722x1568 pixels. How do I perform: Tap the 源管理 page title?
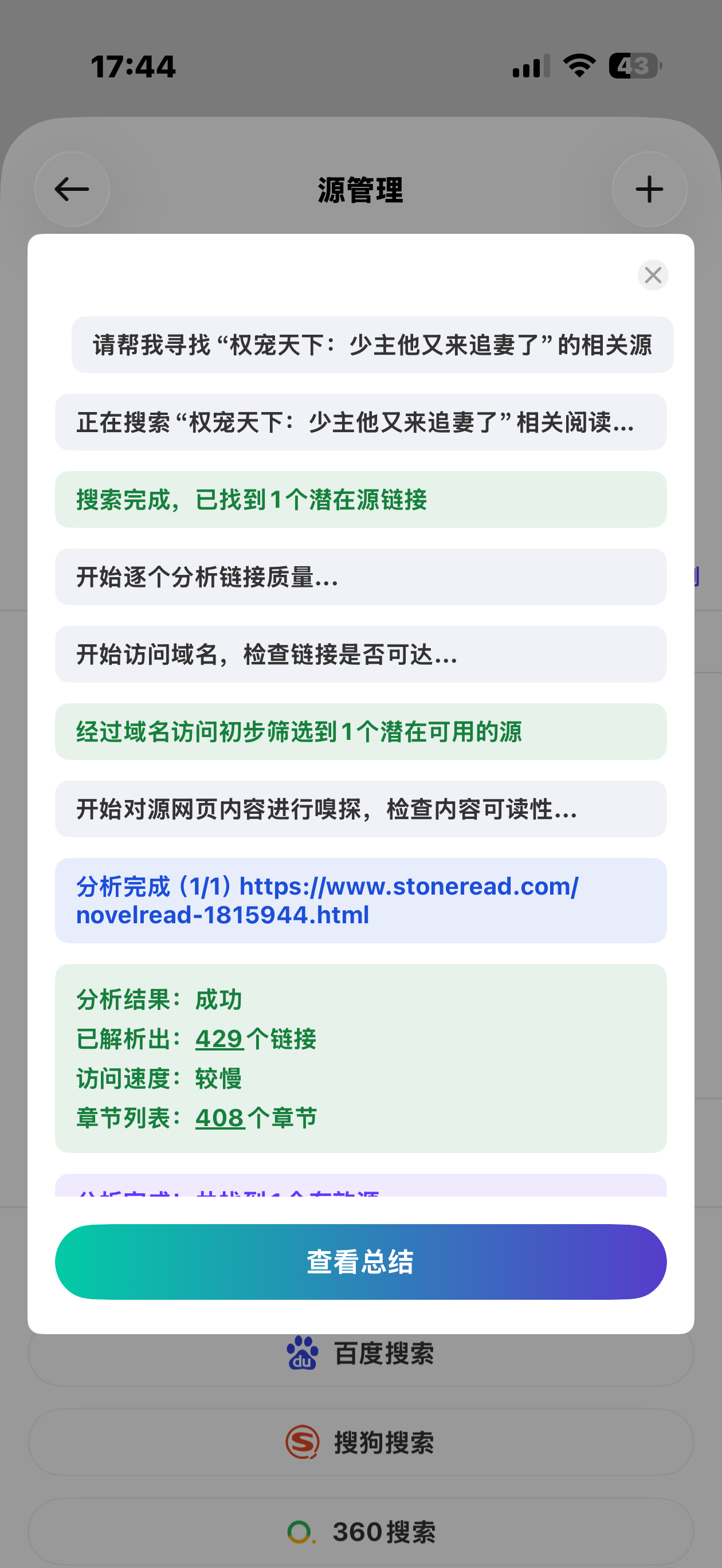(x=361, y=189)
